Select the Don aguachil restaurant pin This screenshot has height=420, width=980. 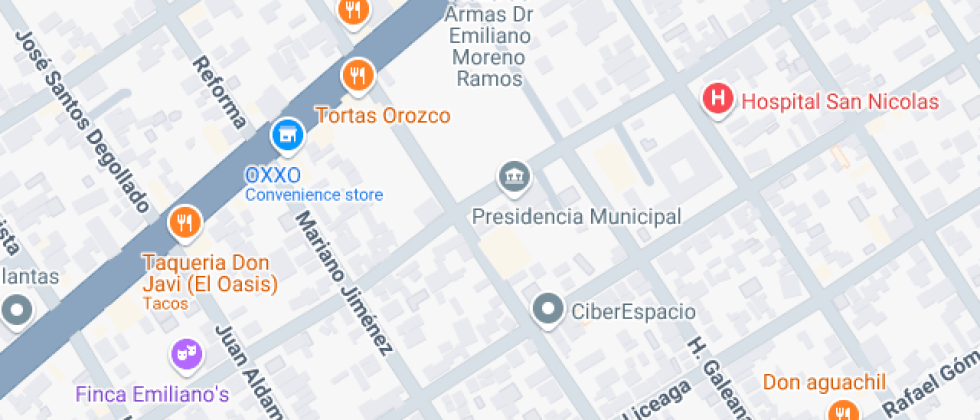pyautogui.click(x=843, y=412)
